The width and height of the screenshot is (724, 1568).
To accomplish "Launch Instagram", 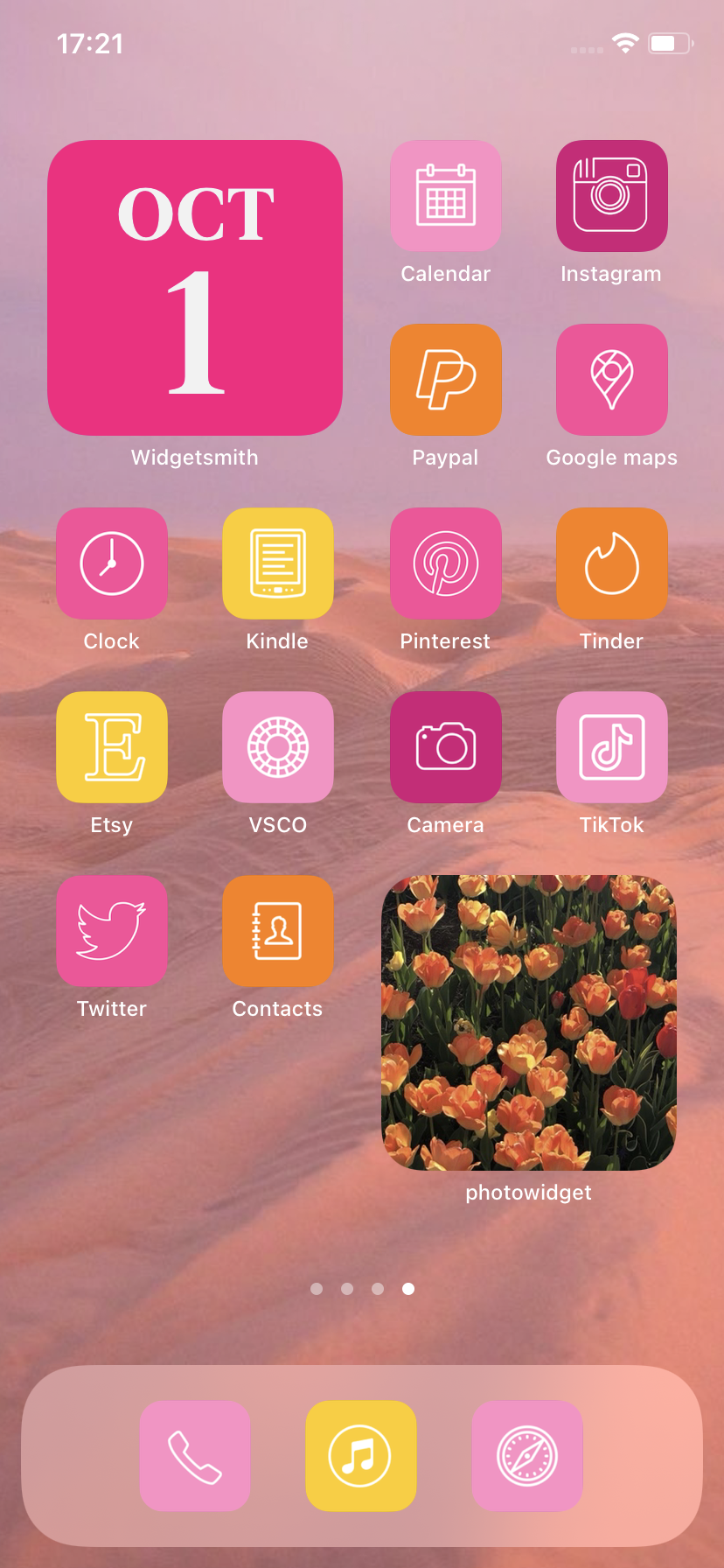I will tap(612, 196).
